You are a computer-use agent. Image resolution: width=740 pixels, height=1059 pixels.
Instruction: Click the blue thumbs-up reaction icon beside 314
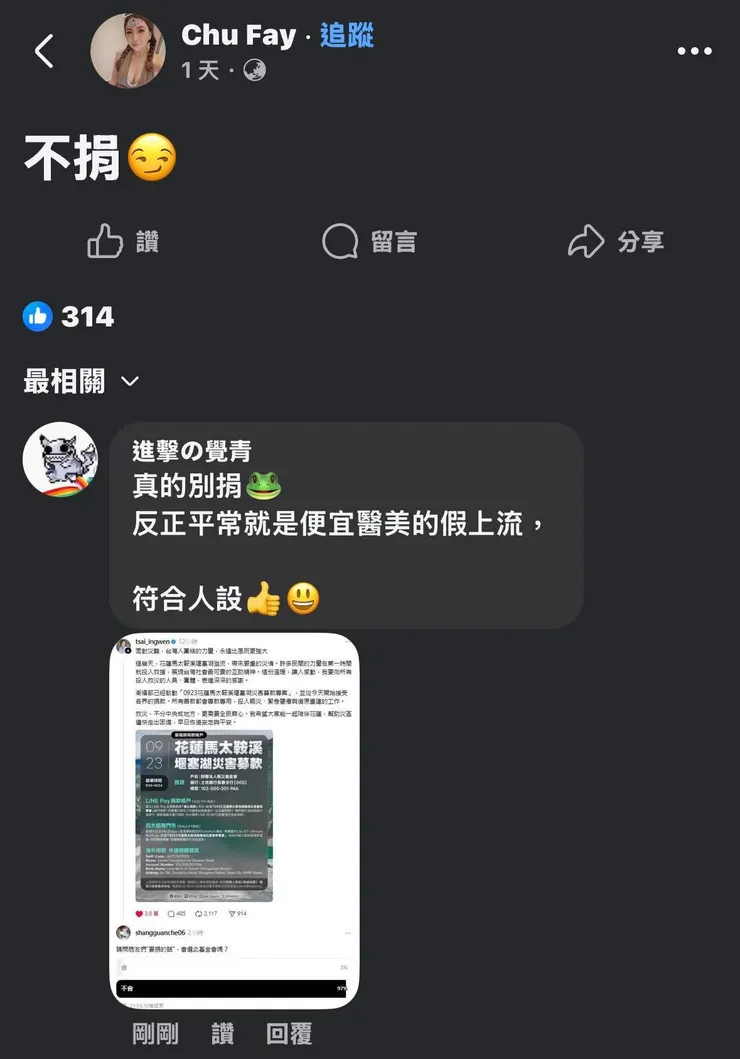(36, 316)
